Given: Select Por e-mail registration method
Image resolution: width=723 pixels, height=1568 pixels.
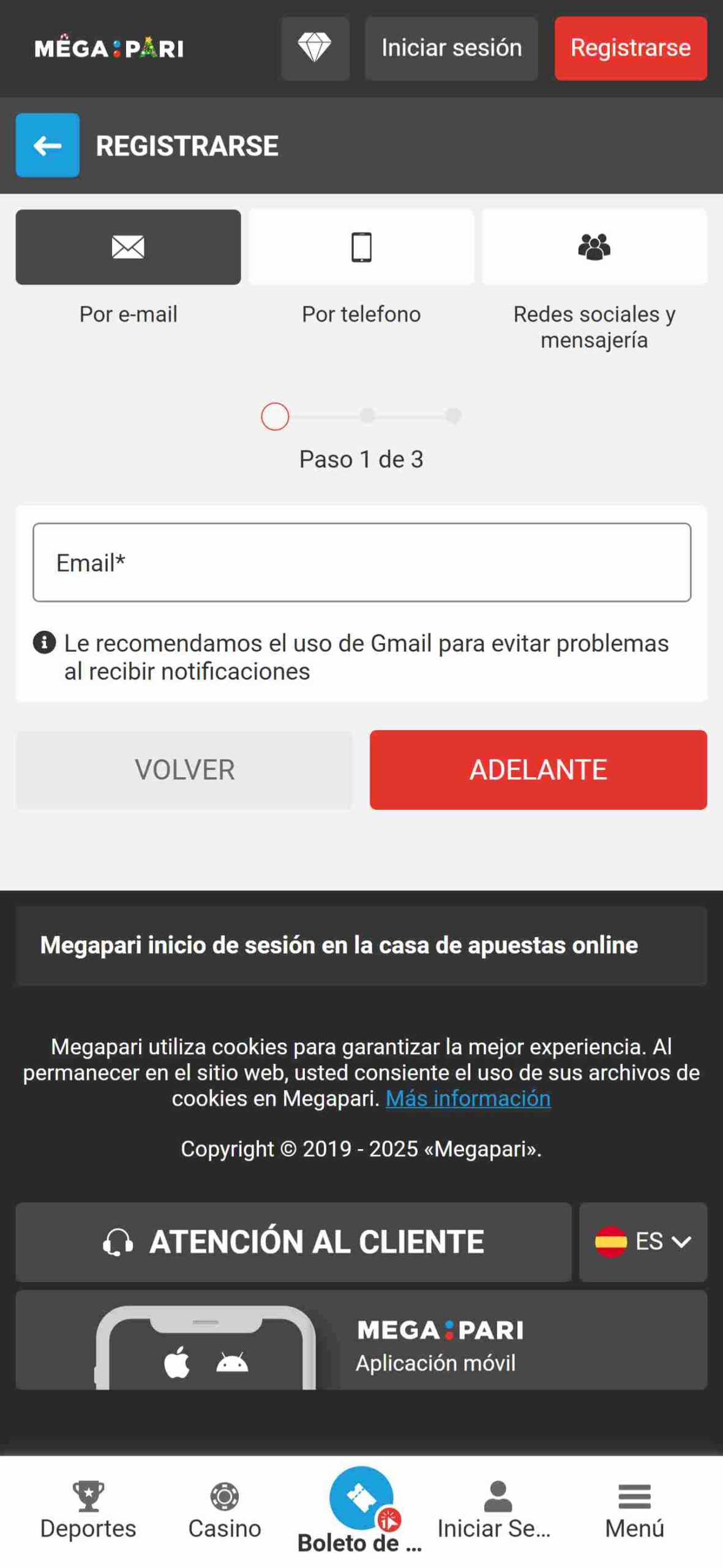Looking at the screenshot, I should coord(128,247).
